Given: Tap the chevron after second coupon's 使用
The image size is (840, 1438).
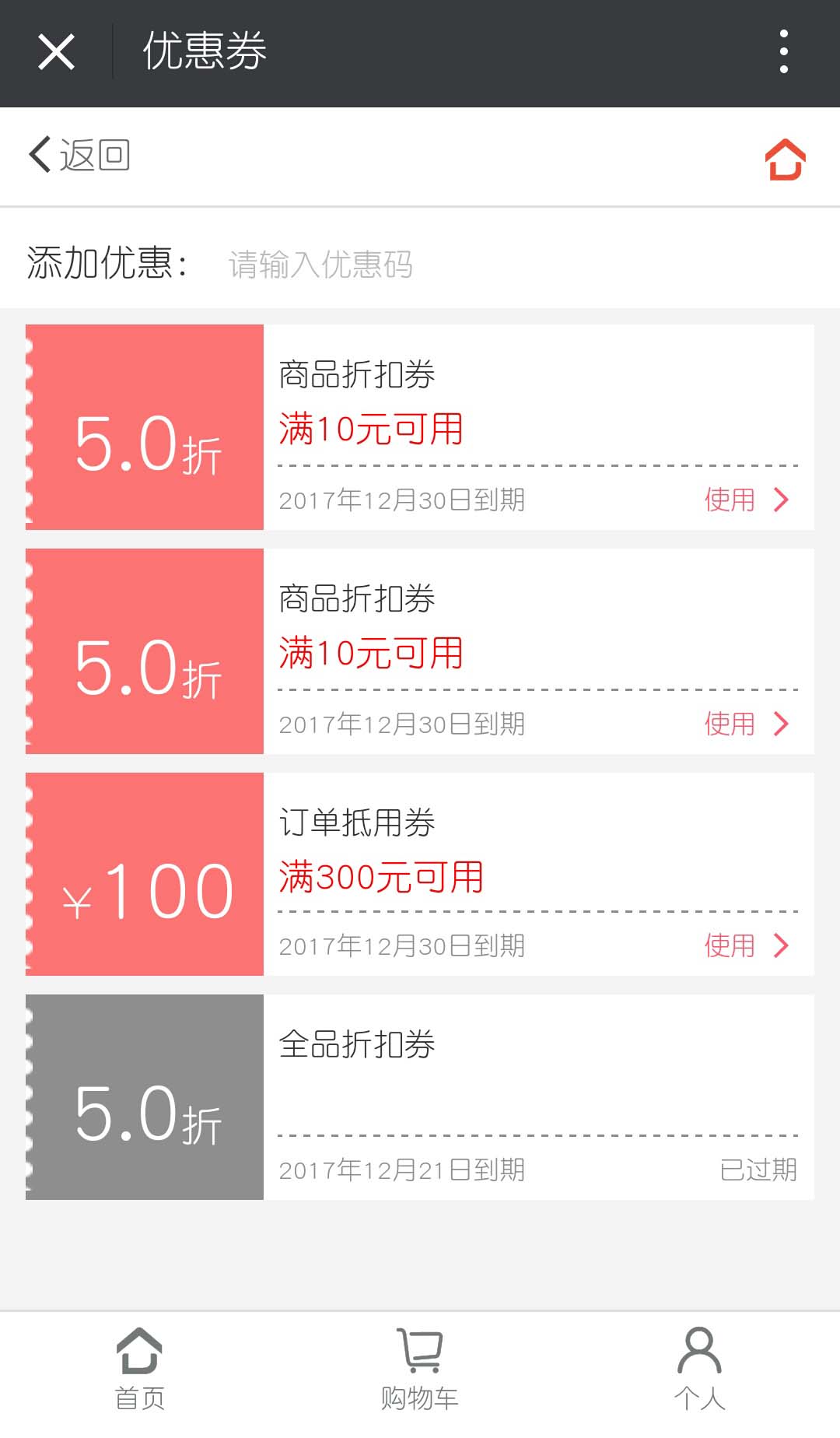Looking at the screenshot, I should click(x=780, y=724).
